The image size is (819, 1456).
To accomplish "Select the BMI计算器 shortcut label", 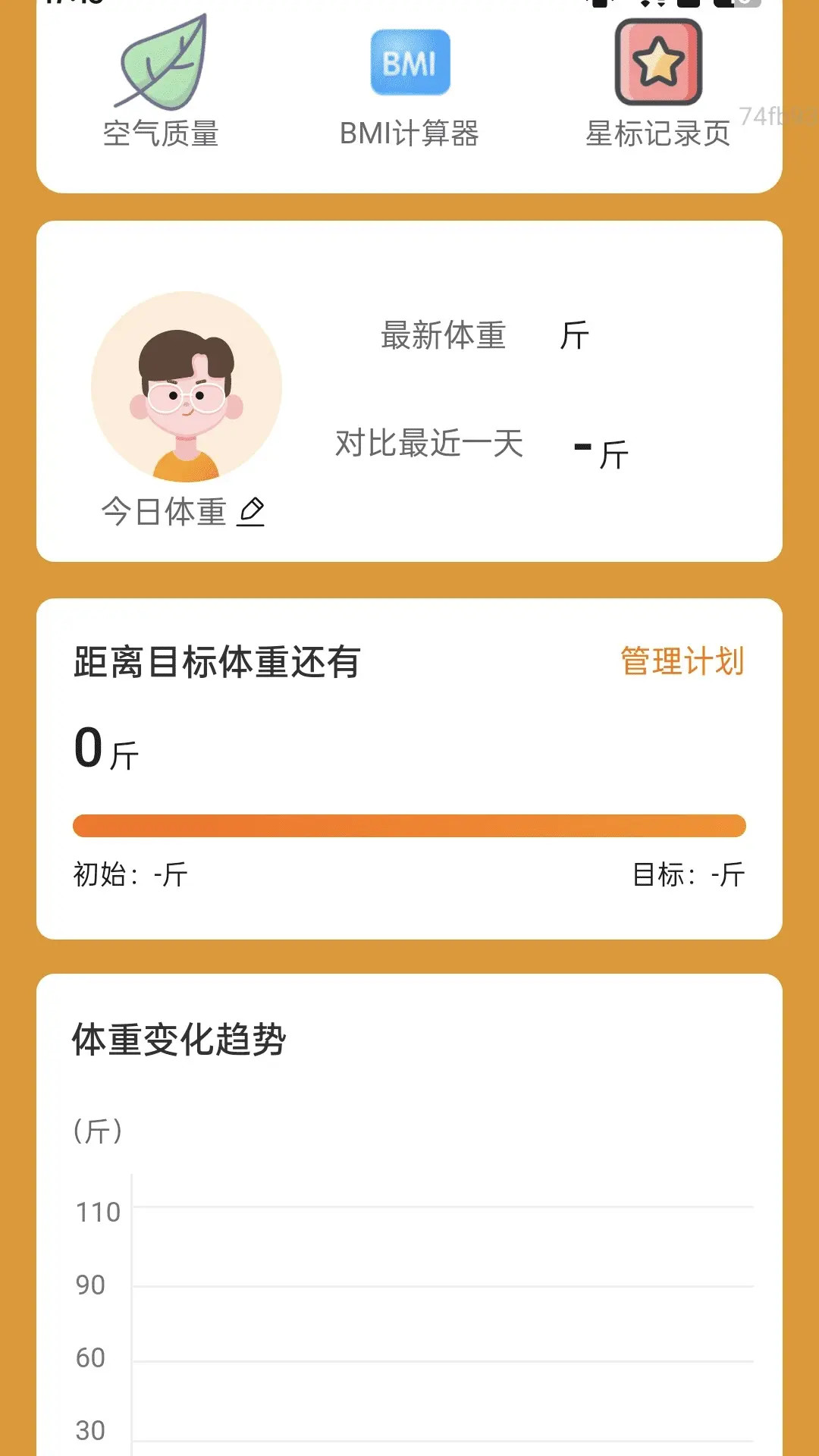I will pyautogui.click(x=409, y=135).
